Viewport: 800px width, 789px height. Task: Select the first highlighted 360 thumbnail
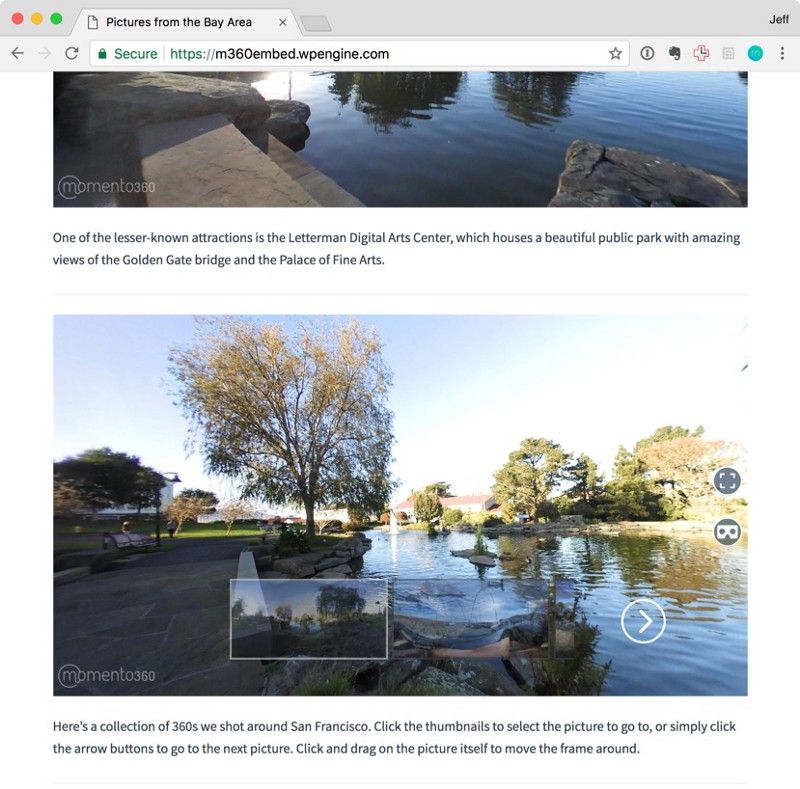(309, 619)
